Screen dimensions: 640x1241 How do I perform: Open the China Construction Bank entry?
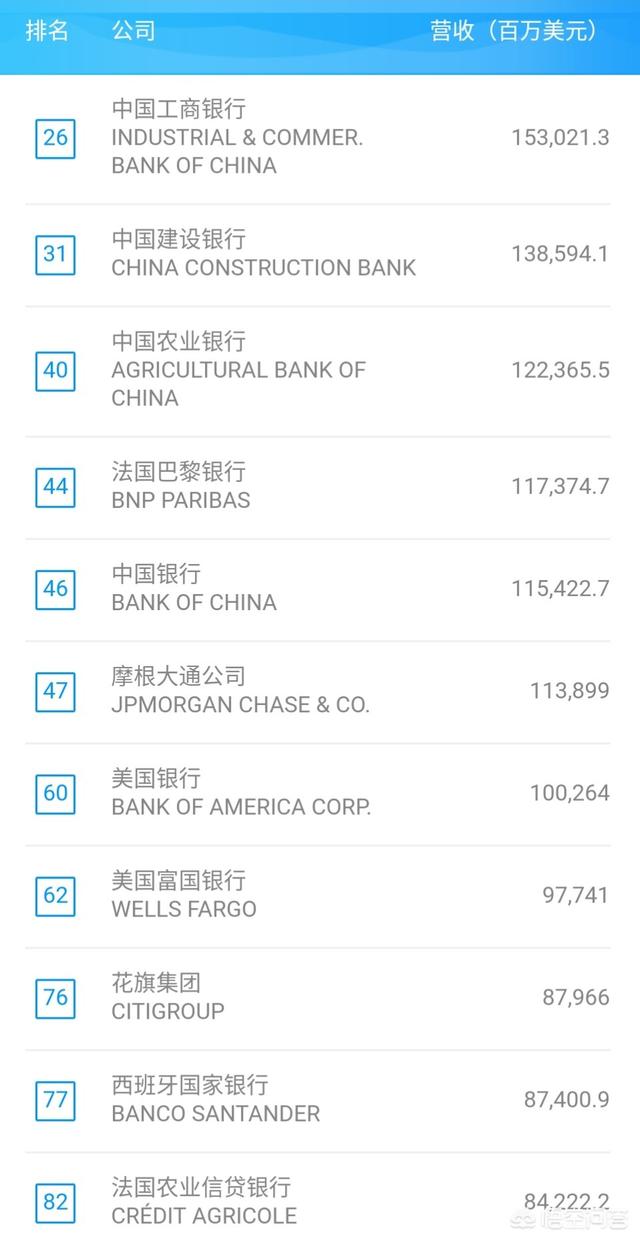click(320, 255)
